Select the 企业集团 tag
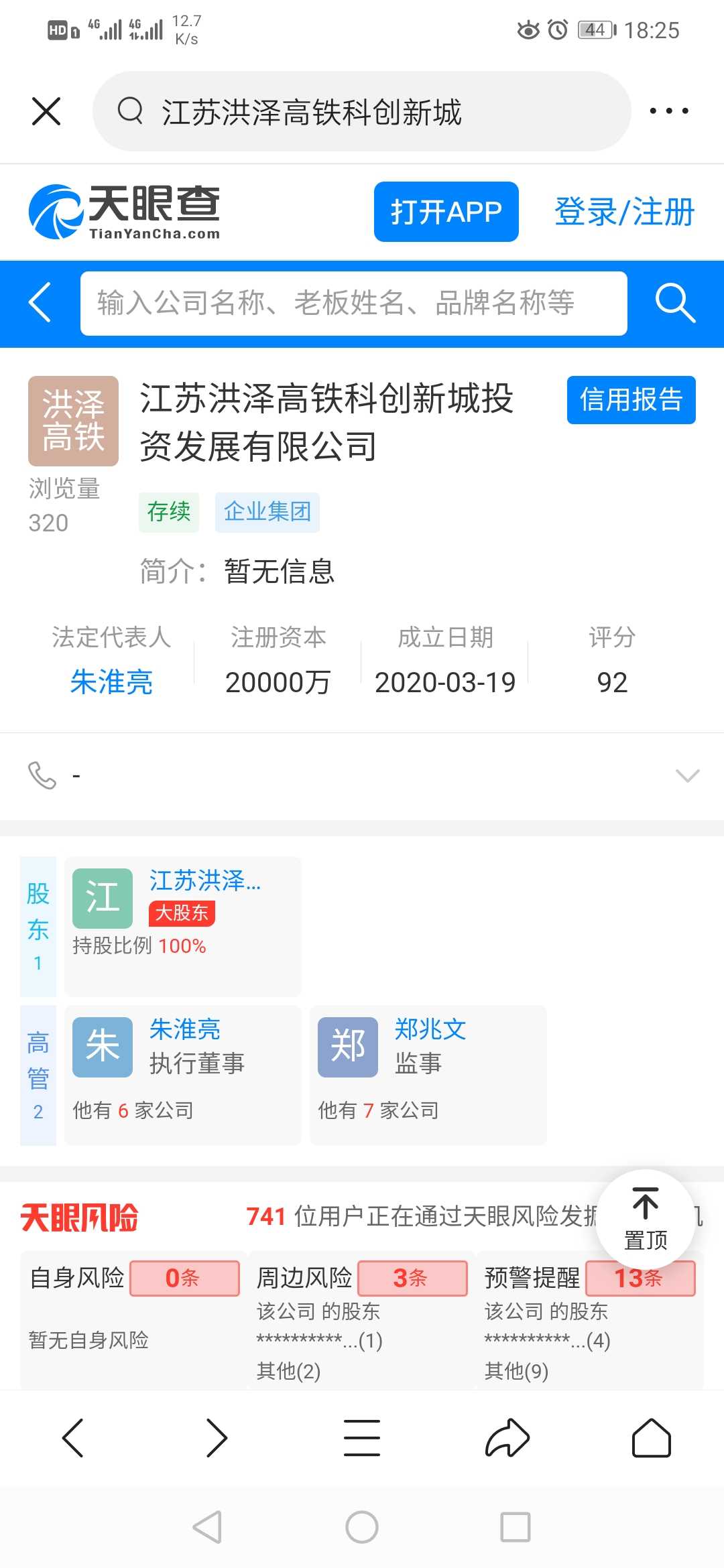The height and width of the screenshot is (1568, 724). click(267, 512)
